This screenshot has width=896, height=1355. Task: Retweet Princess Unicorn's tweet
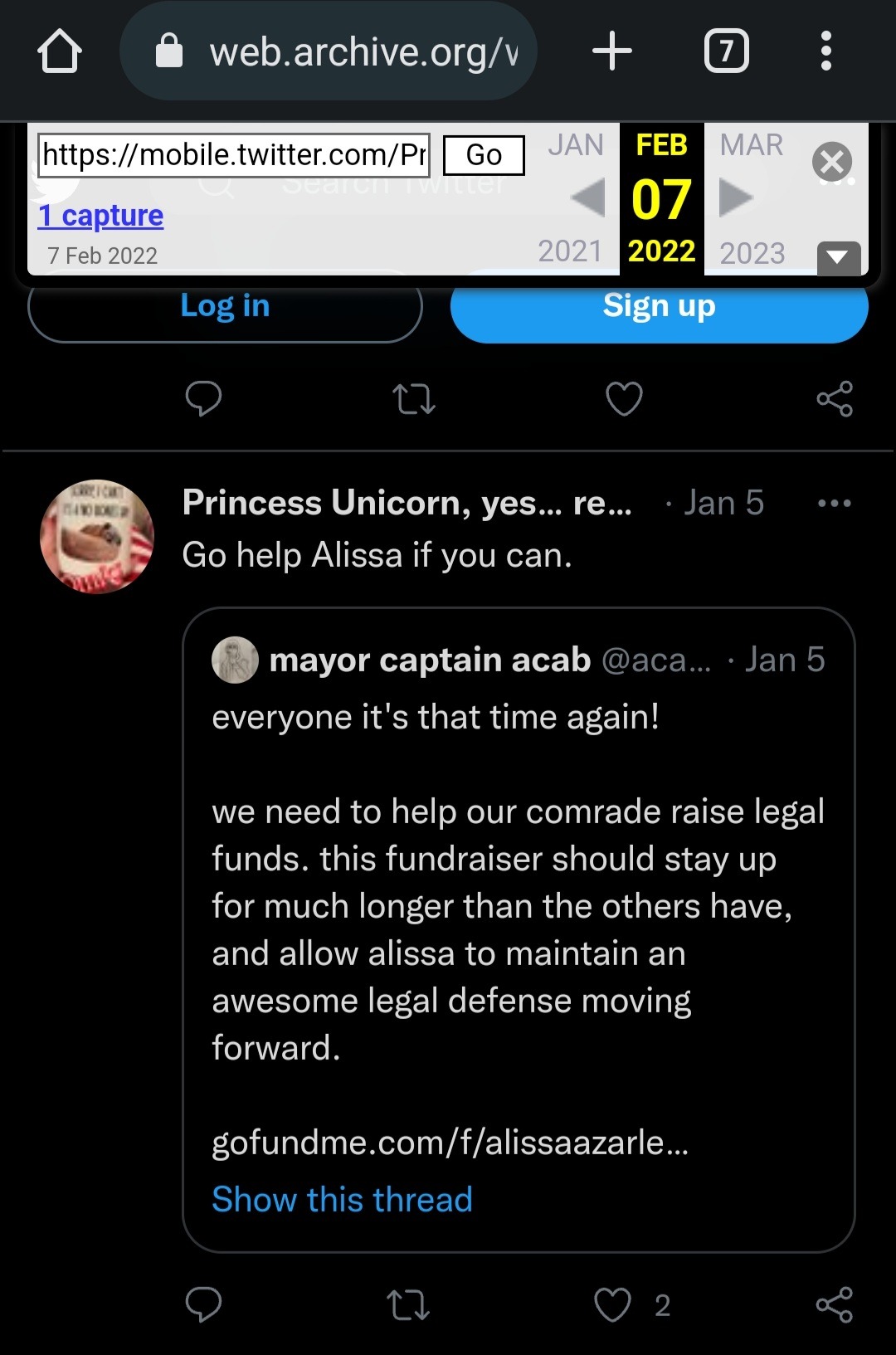pos(408,1304)
